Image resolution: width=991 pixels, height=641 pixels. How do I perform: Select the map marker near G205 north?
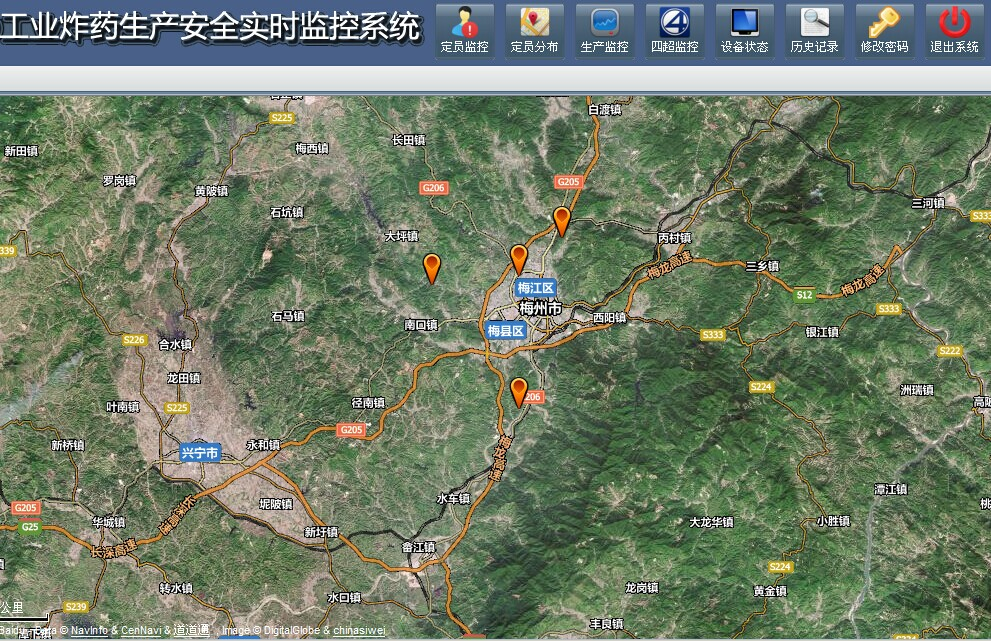click(x=562, y=220)
